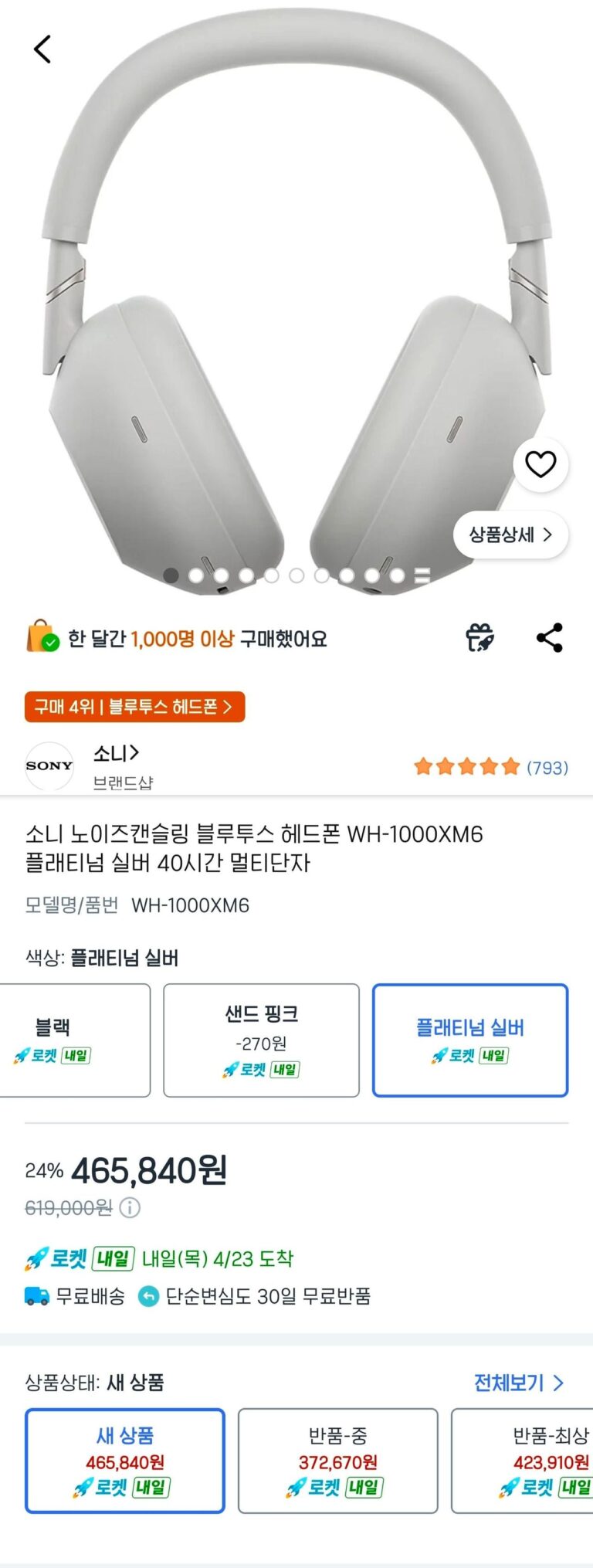Image resolution: width=593 pixels, height=1568 pixels.
Task: Open 전체보기 for product conditions
Action: (x=518, y=1383)
